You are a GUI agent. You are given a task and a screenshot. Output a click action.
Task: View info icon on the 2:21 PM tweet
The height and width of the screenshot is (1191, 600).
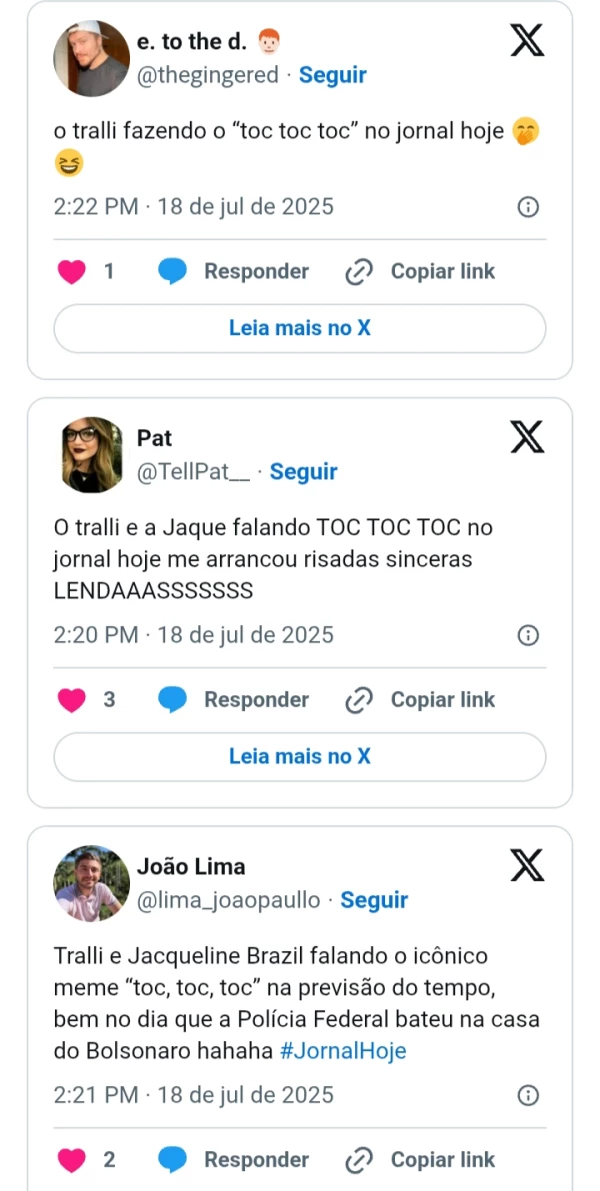point(528,1095)
